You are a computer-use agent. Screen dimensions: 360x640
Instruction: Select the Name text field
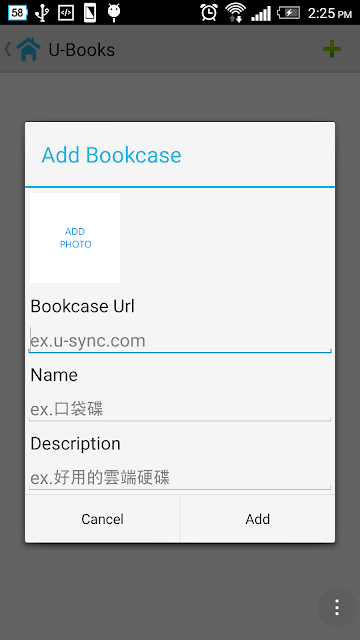[180, 409]
